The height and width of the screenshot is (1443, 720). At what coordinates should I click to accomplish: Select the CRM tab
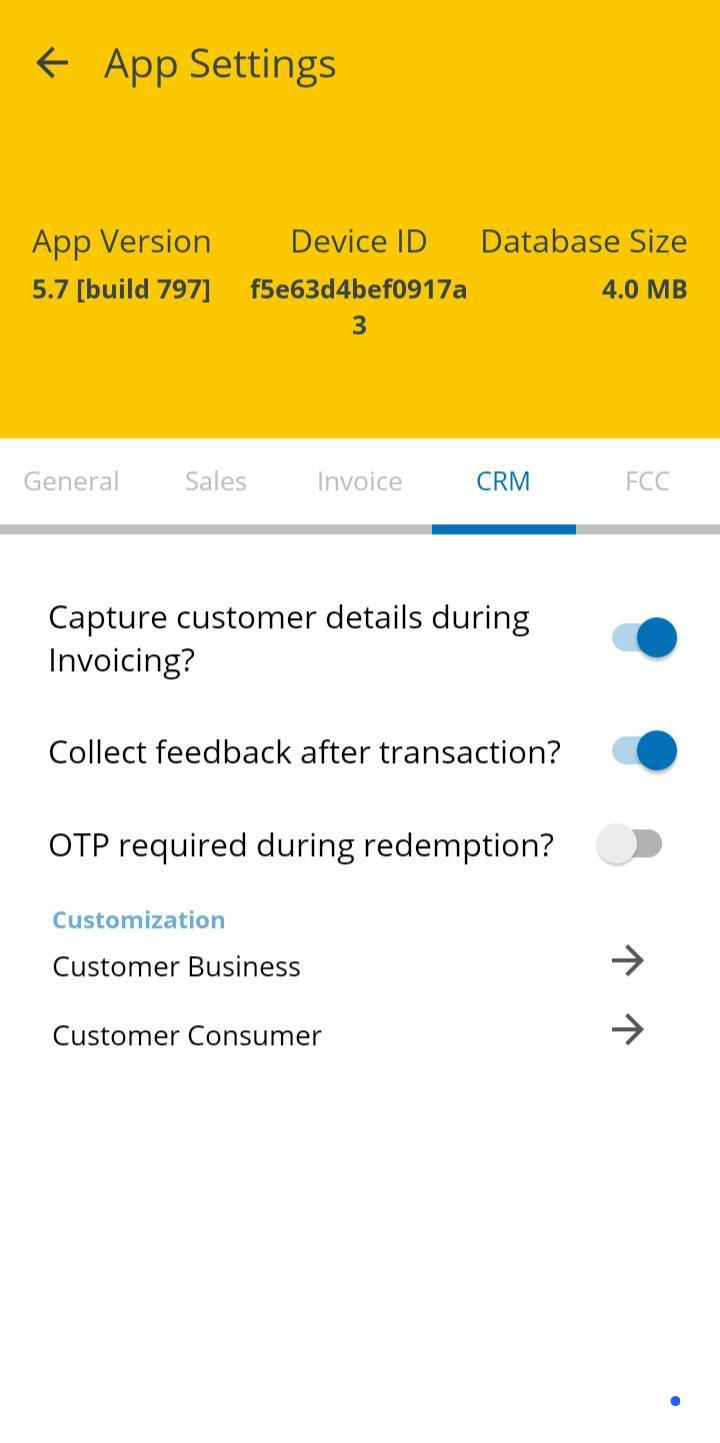coord(503,481)
